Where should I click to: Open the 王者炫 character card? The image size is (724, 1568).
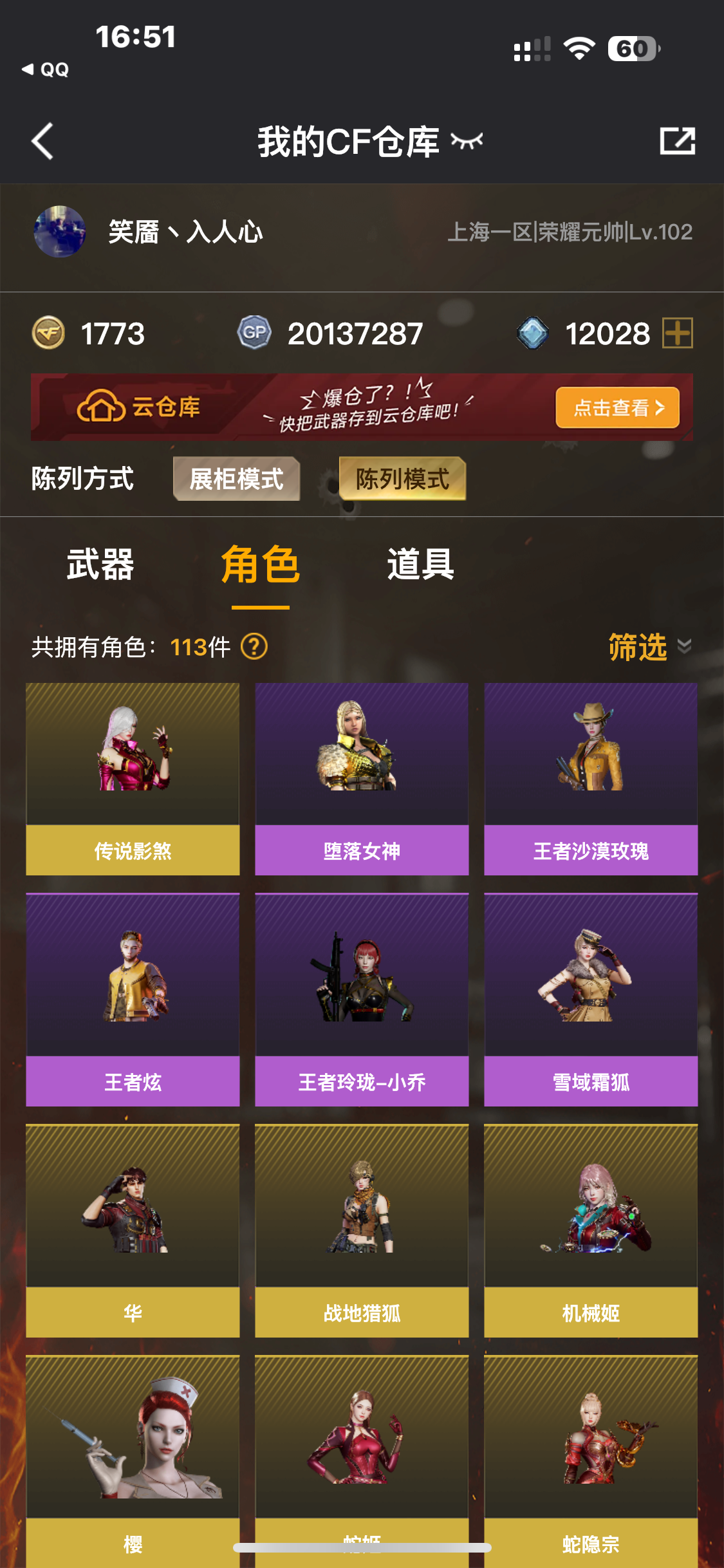point(133,999)
